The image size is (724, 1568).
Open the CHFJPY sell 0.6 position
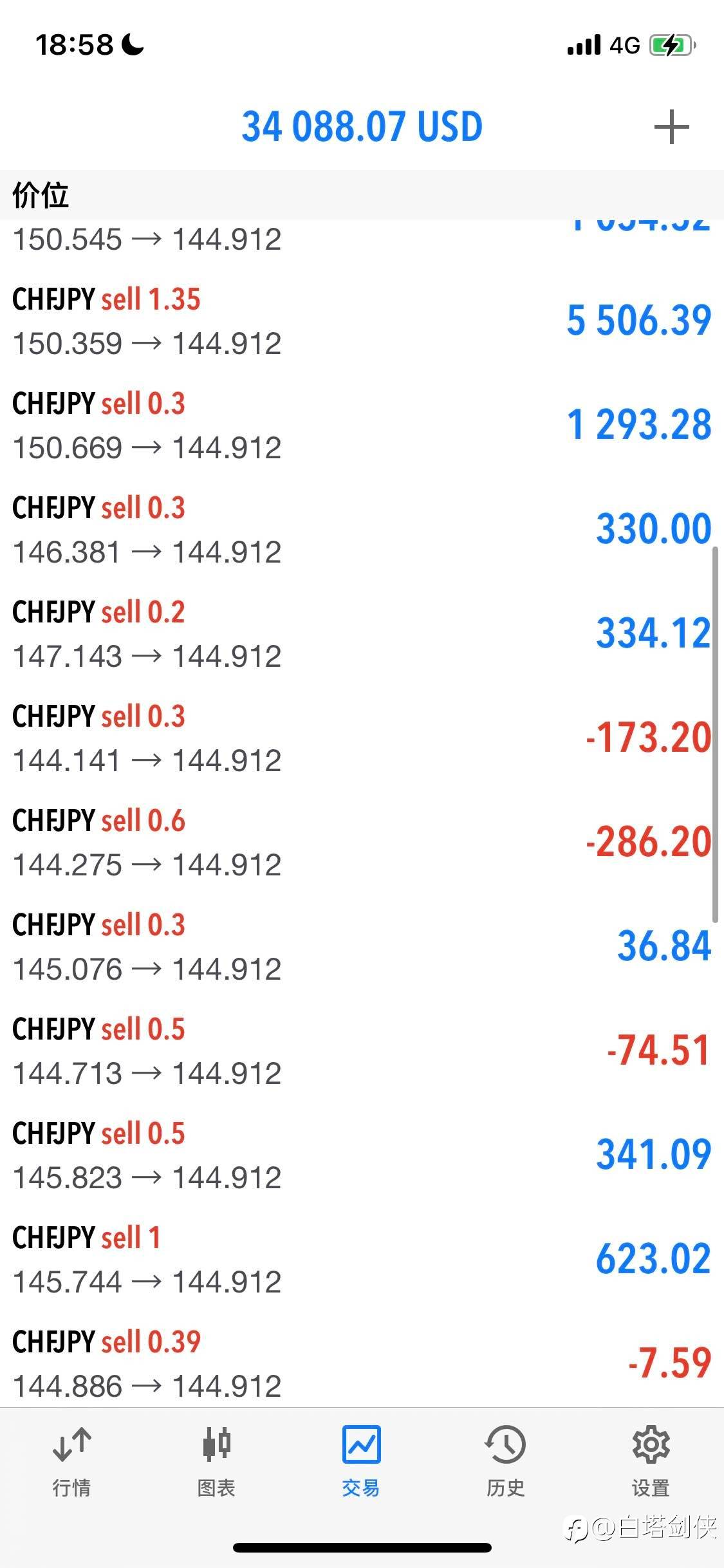[362, 843]
